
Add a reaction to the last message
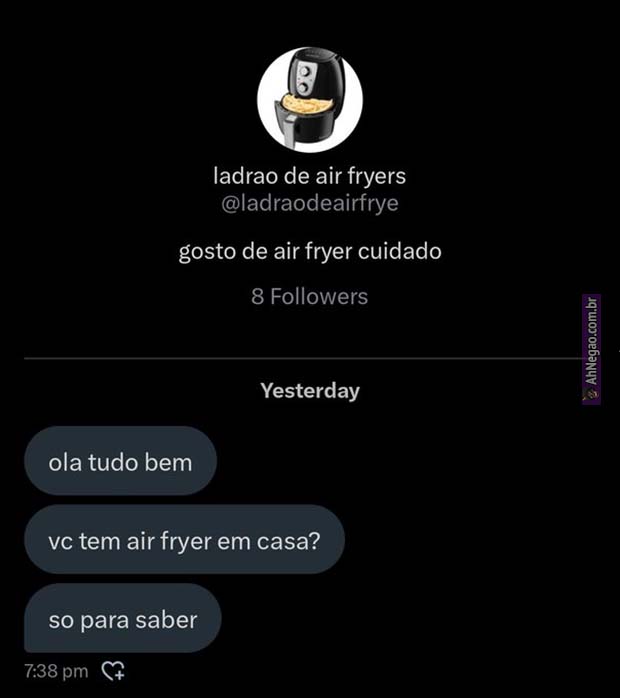click(114, 670)
